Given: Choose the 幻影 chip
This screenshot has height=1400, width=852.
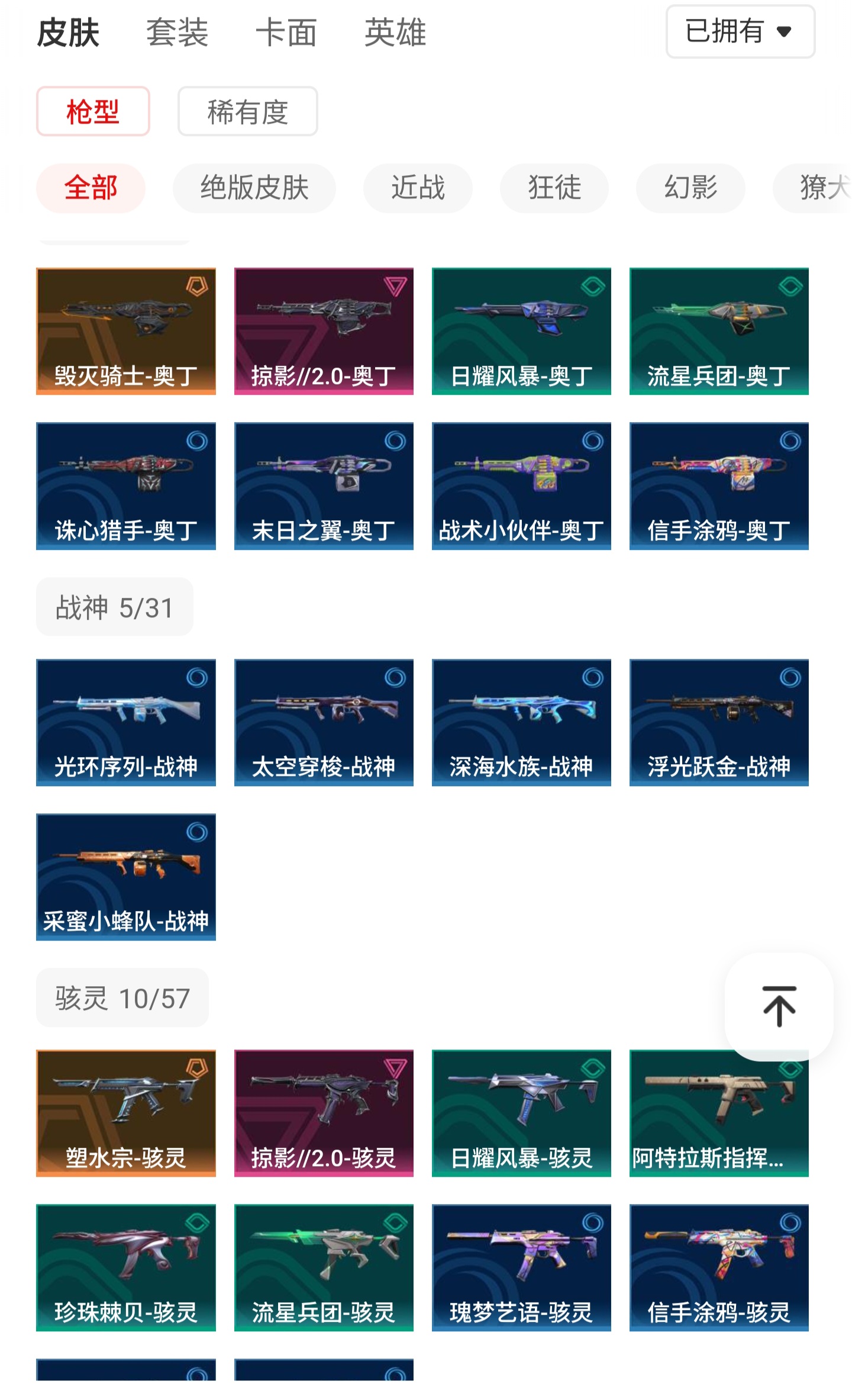Looking at the screenshot, I should (x=690, y=188).
